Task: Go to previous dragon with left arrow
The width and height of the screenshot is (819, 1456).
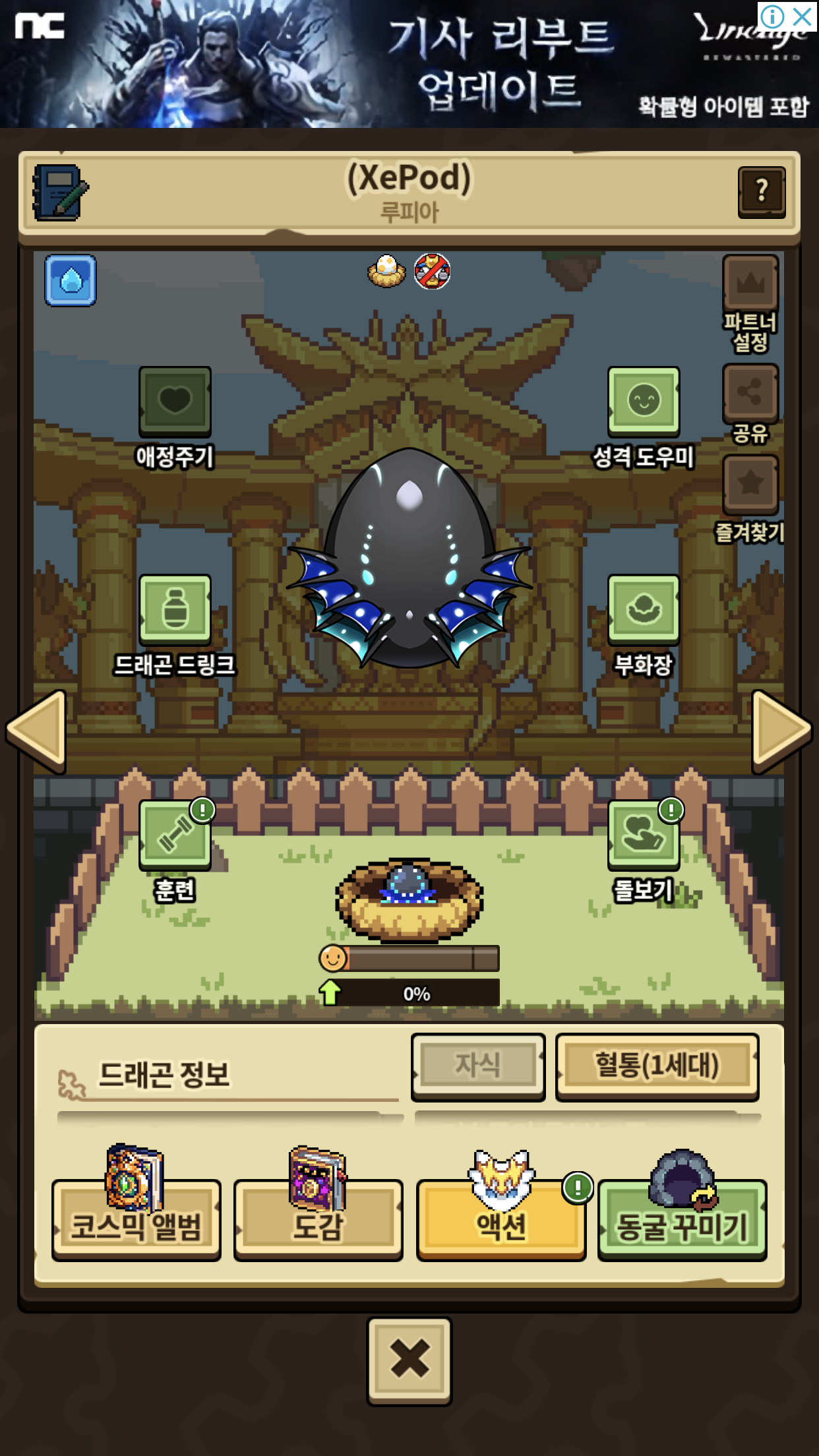Action: (38, 731)
